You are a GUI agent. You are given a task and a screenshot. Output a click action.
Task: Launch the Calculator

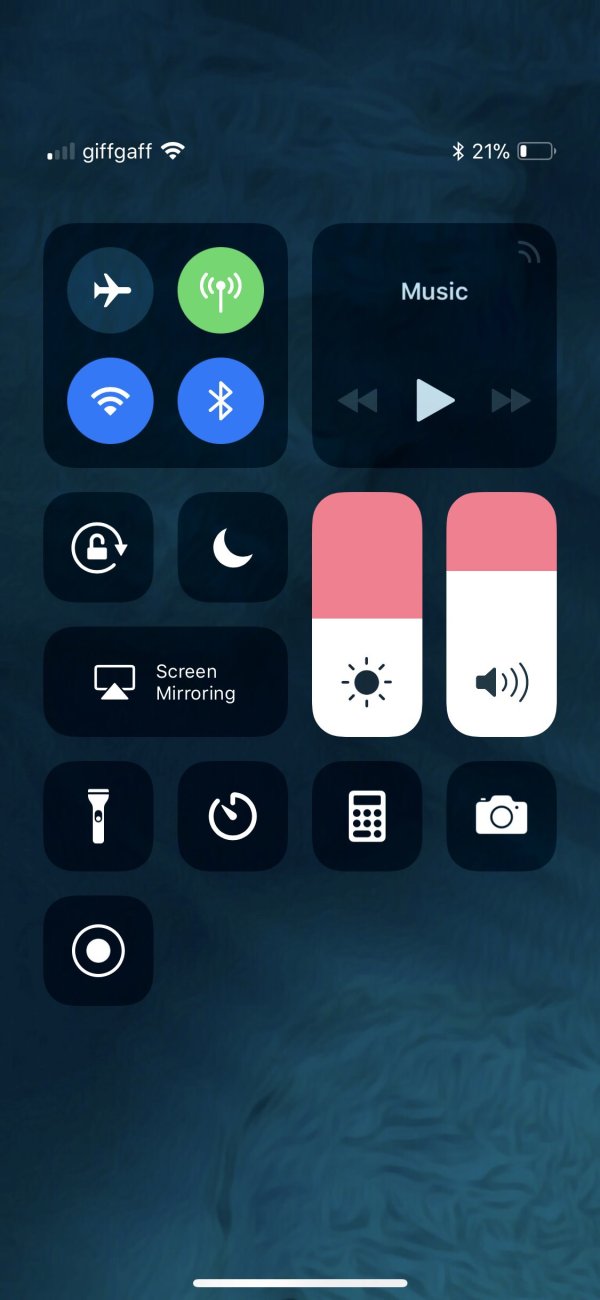pos(367,816)
